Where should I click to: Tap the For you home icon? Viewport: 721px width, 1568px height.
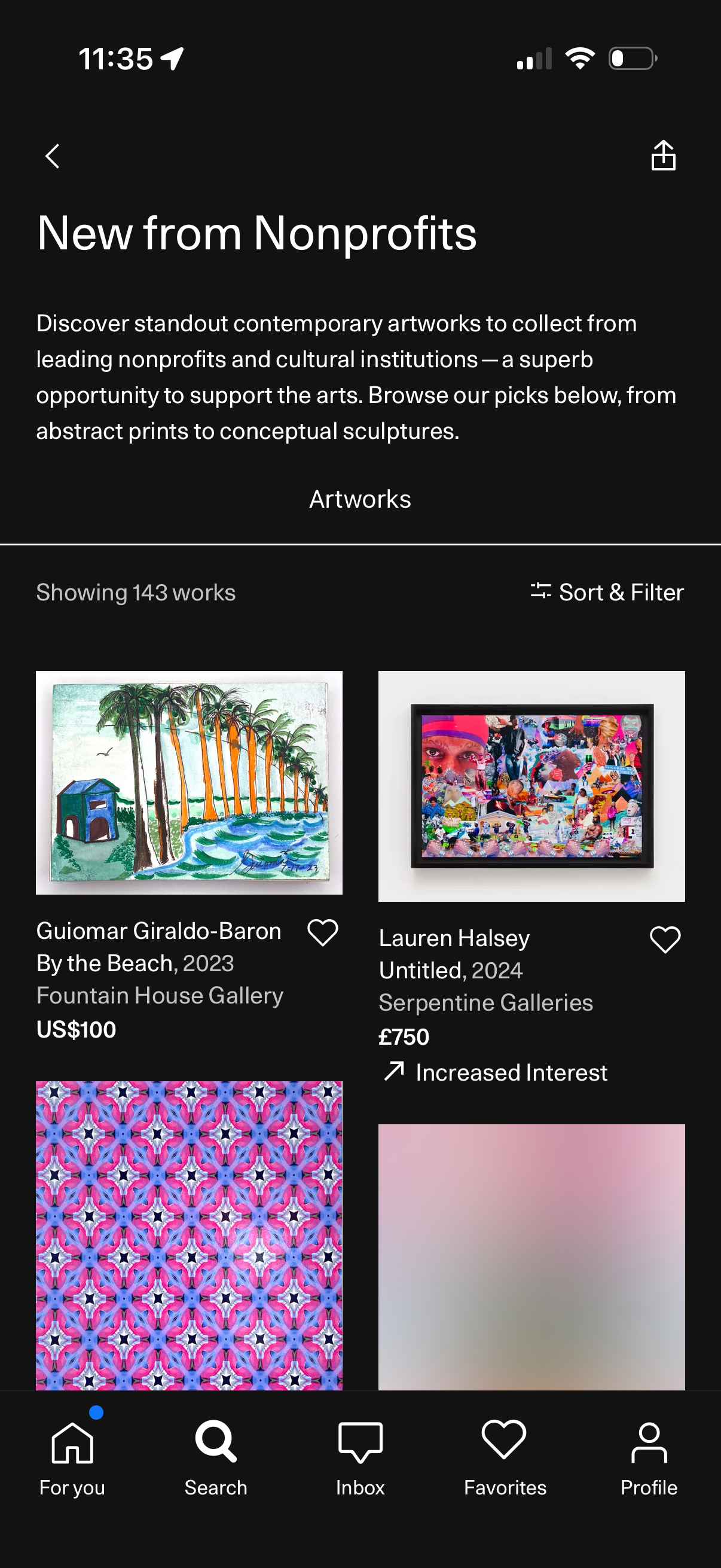point(71,1455)
